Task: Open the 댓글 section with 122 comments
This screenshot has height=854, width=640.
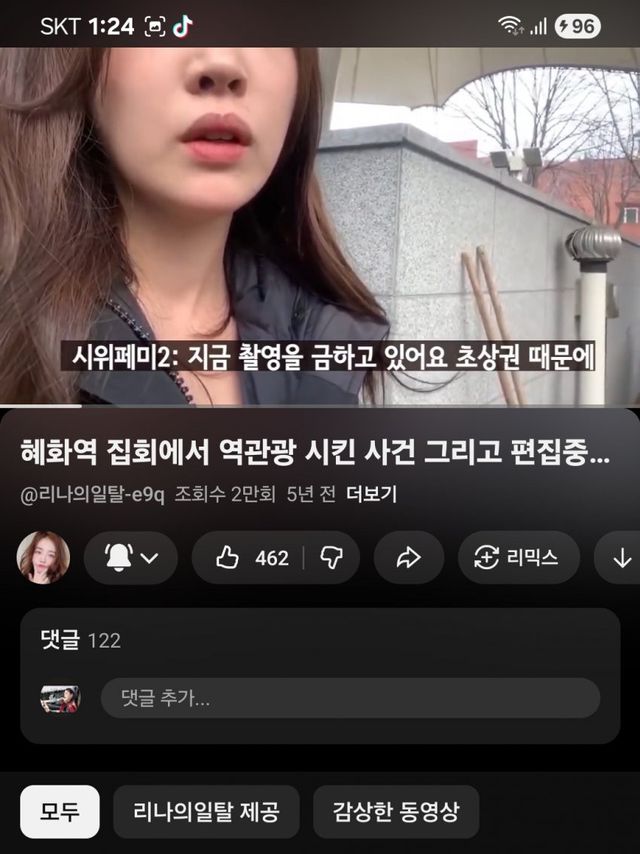Action: point(80,640)
